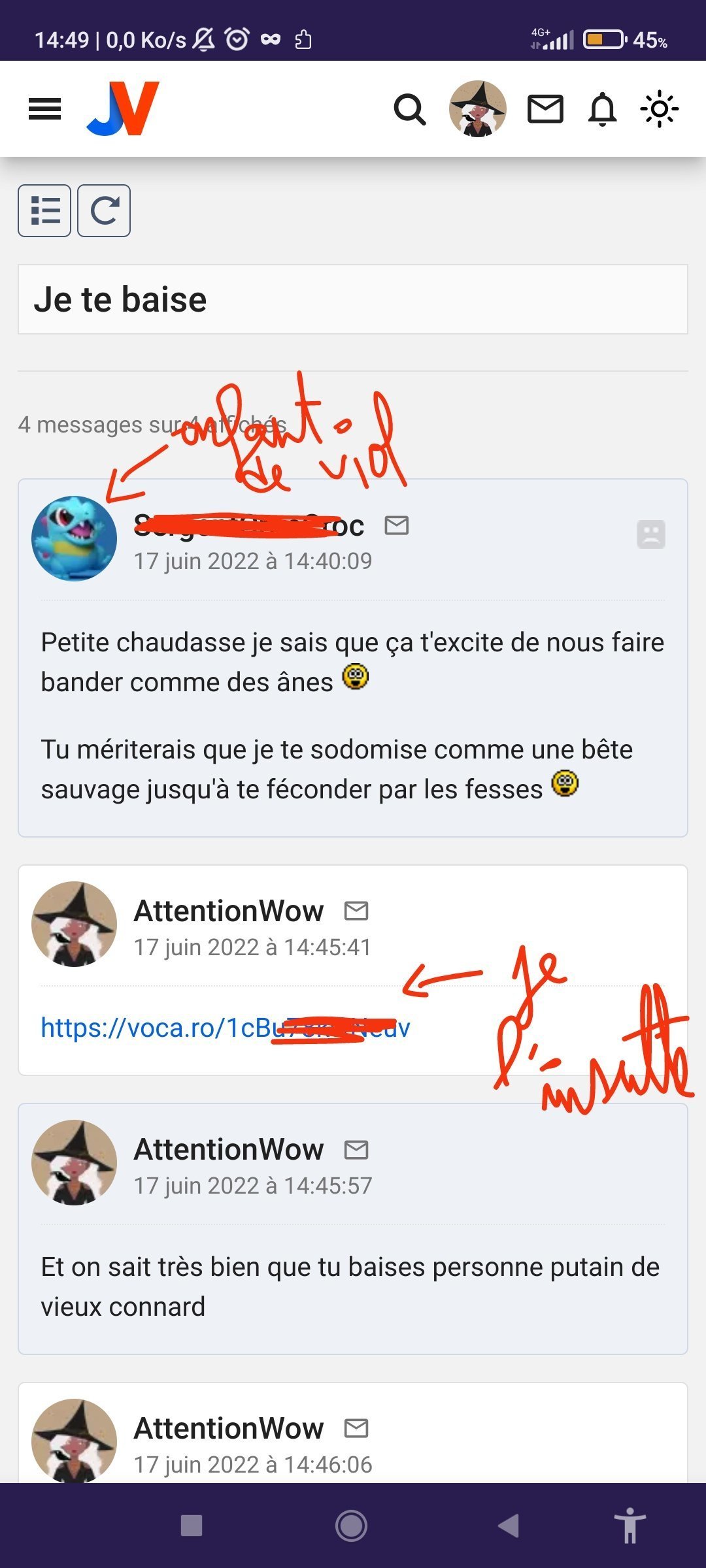Message AttentionWow via envelope on 14:45:57 post
706x1568 pixels.
pos(356,1149)
